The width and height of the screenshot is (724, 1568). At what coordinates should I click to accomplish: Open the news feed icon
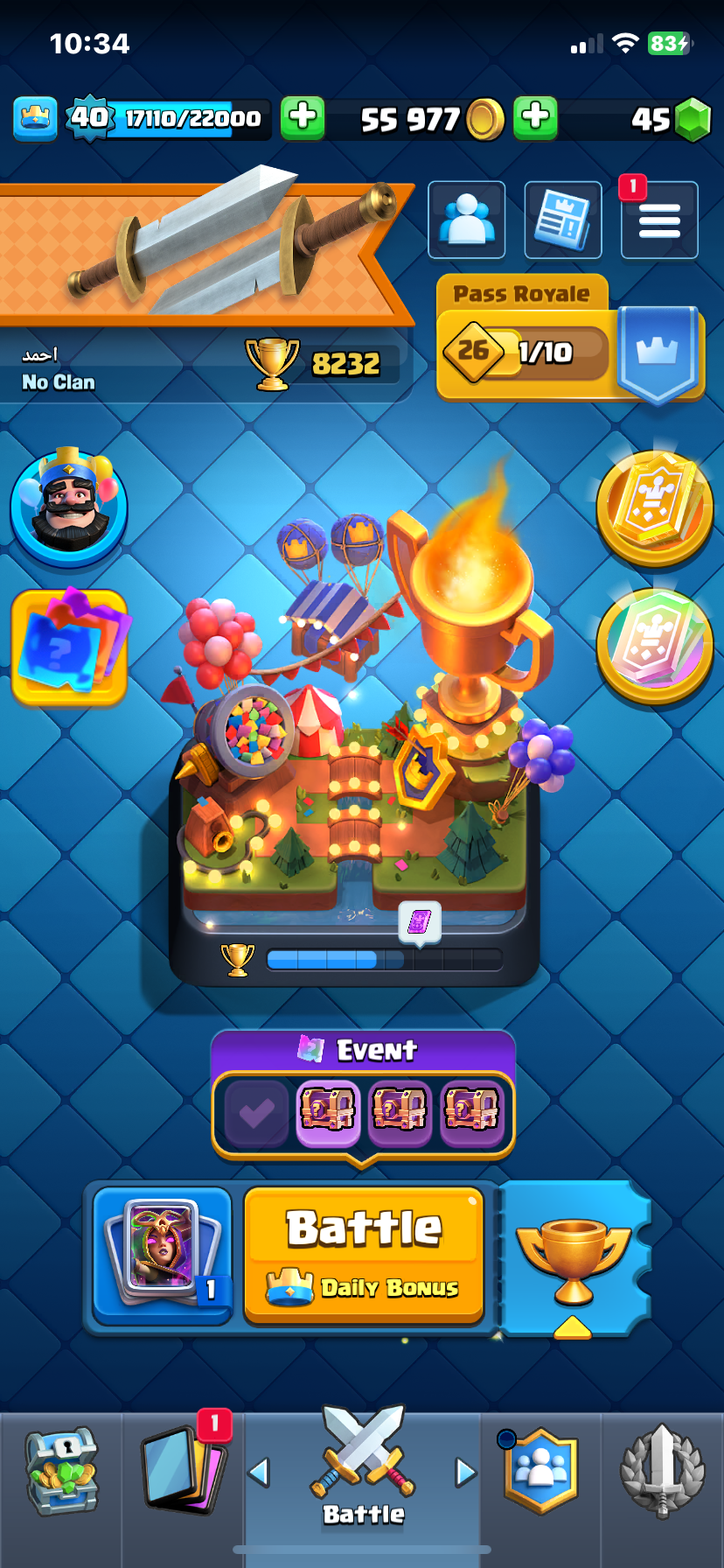562,220
